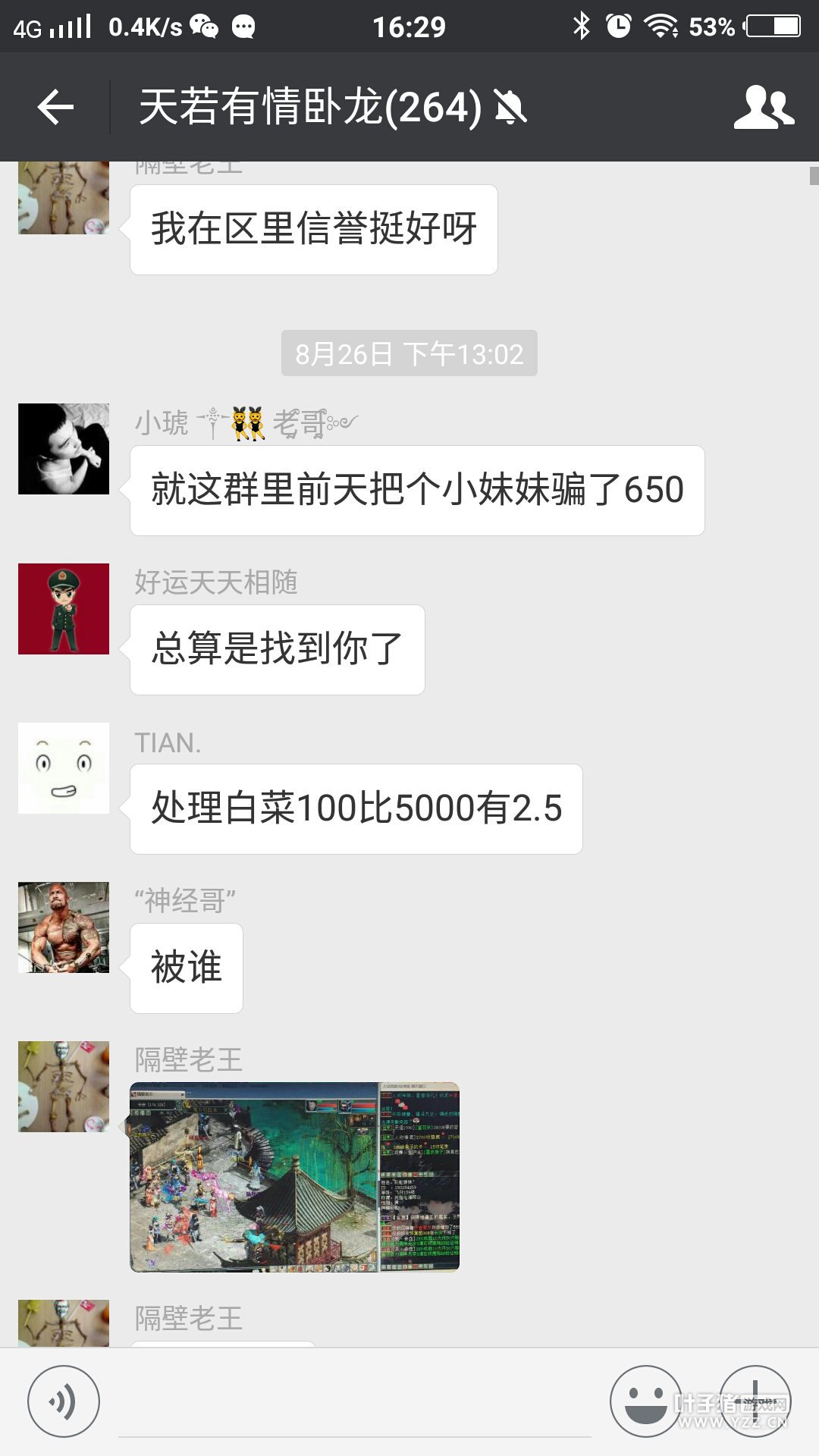Open the emoji picker
This screenshot has height=1456, width=819.
point(645,1401)
